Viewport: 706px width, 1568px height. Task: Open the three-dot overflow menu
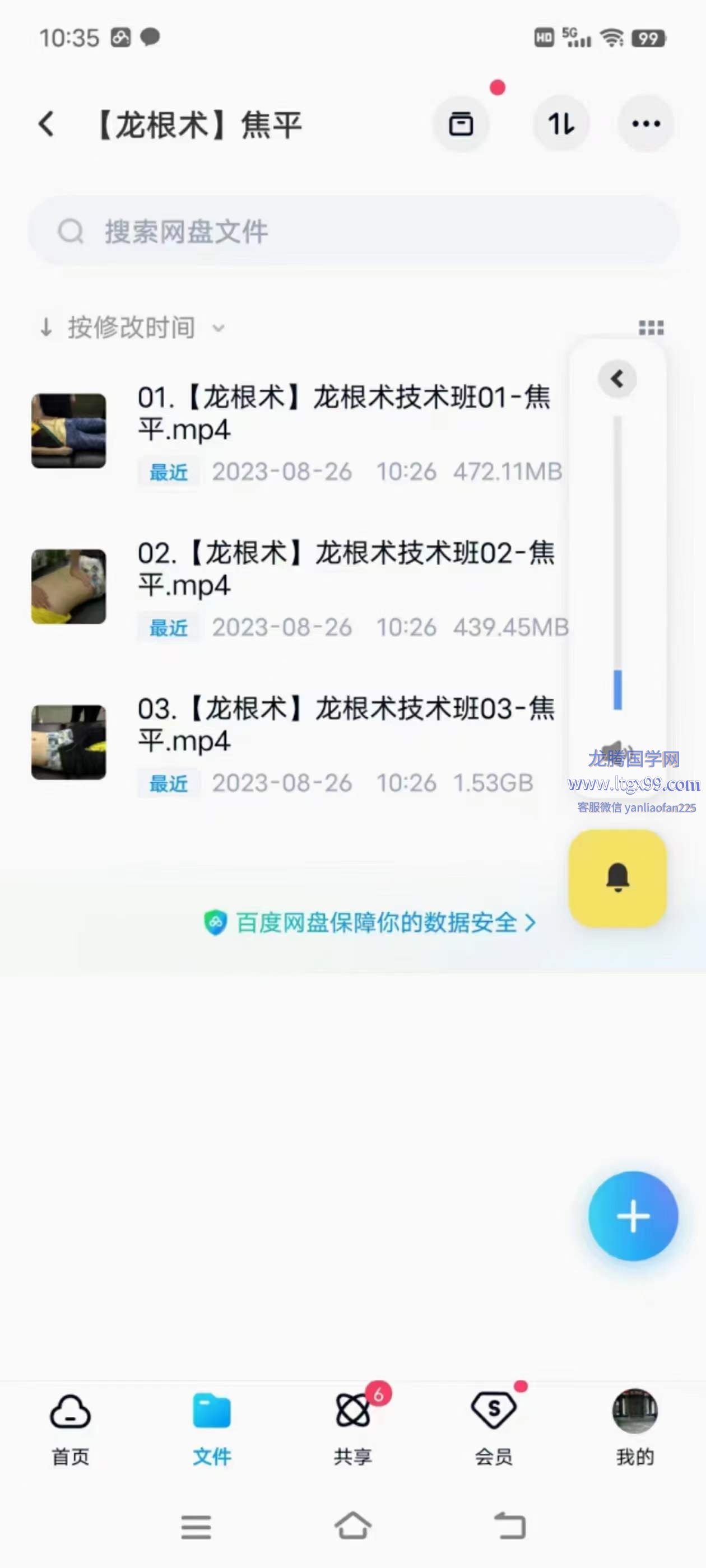pos(645,124)
